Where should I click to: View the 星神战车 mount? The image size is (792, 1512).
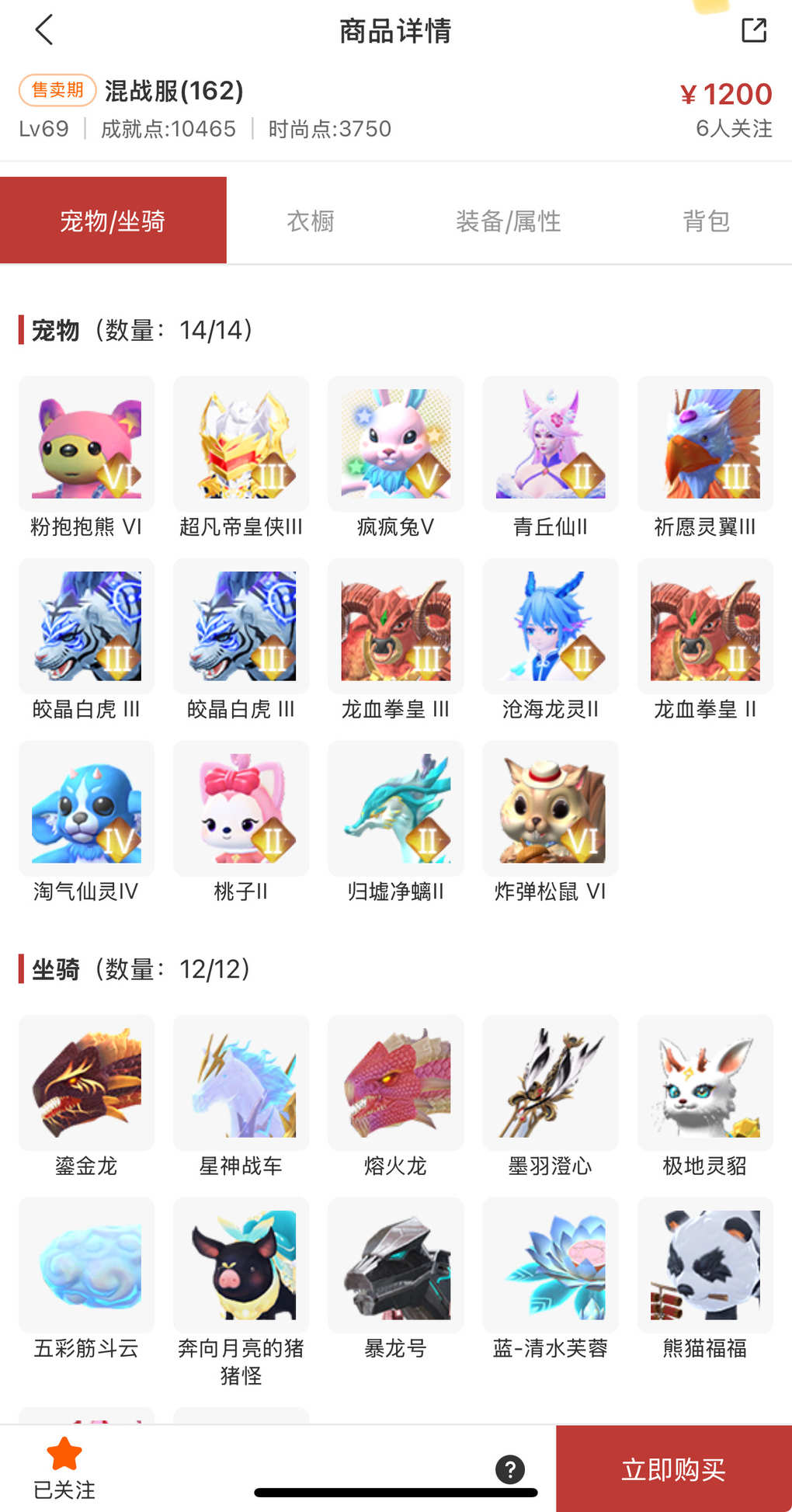pos(241,1083)
